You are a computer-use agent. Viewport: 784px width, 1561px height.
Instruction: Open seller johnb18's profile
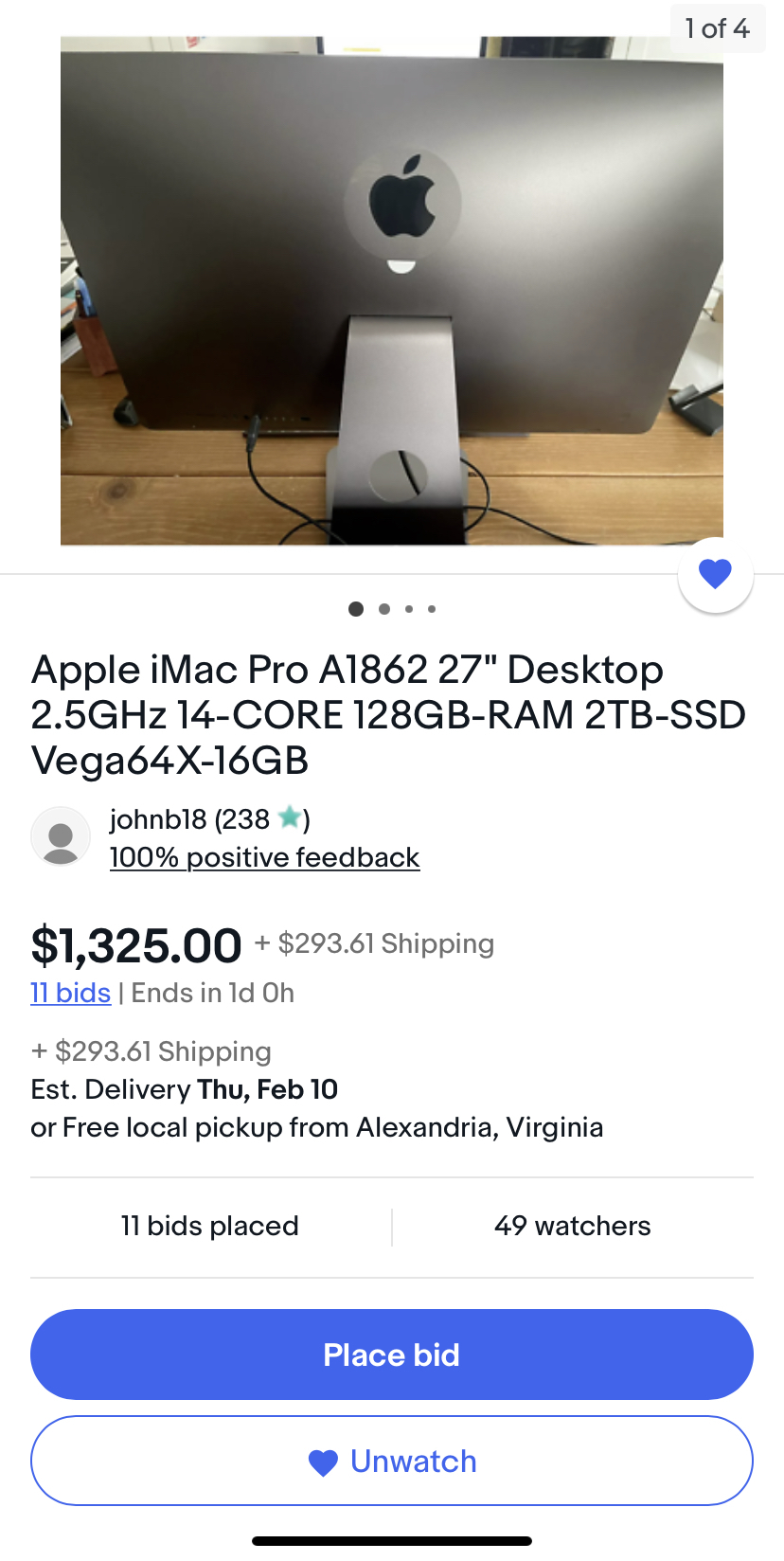pos(189,819)
